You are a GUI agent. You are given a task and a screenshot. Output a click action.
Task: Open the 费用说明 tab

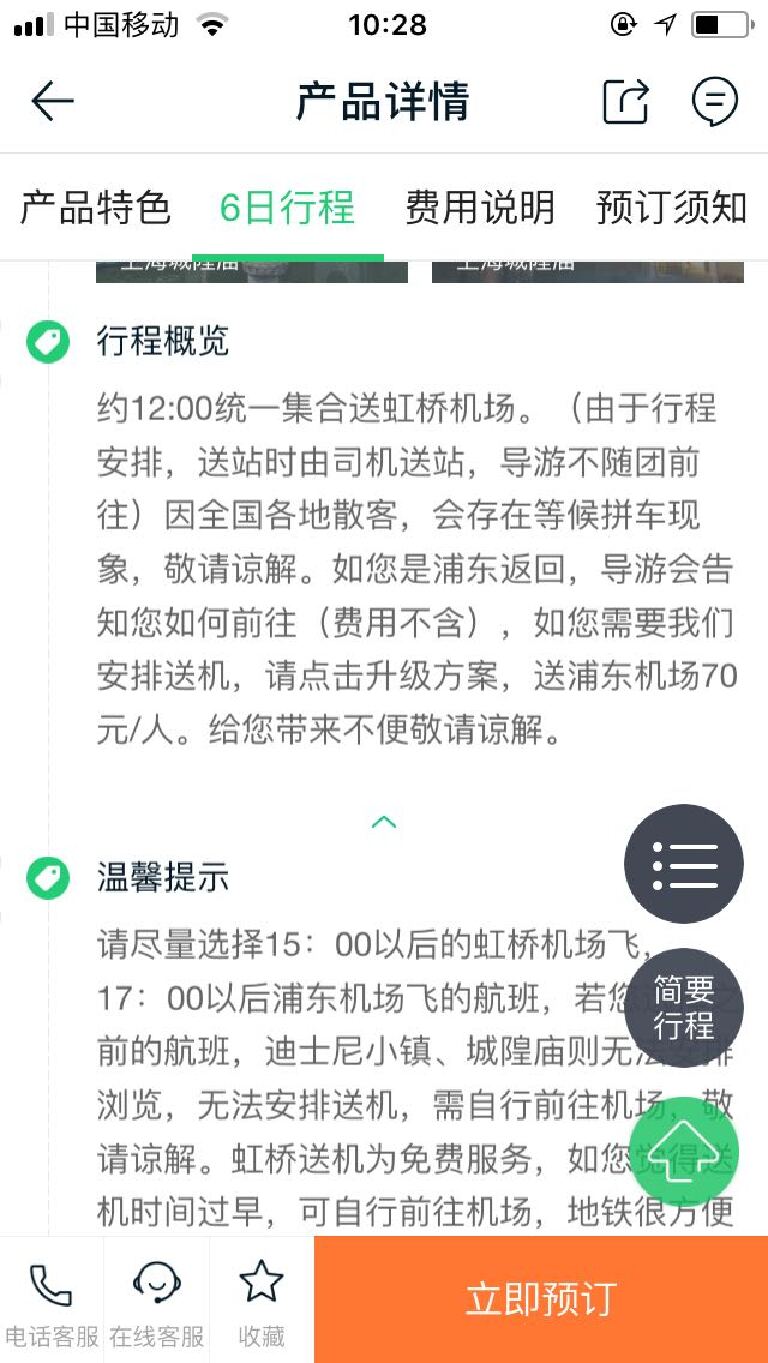click(480, 208)
